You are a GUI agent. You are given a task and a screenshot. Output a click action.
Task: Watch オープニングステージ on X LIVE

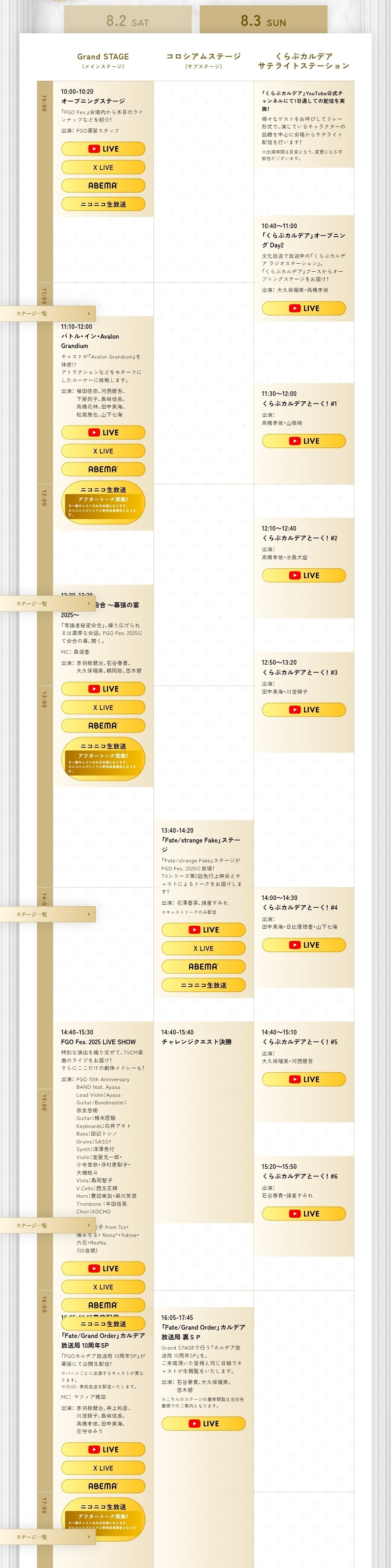point(103,167)
